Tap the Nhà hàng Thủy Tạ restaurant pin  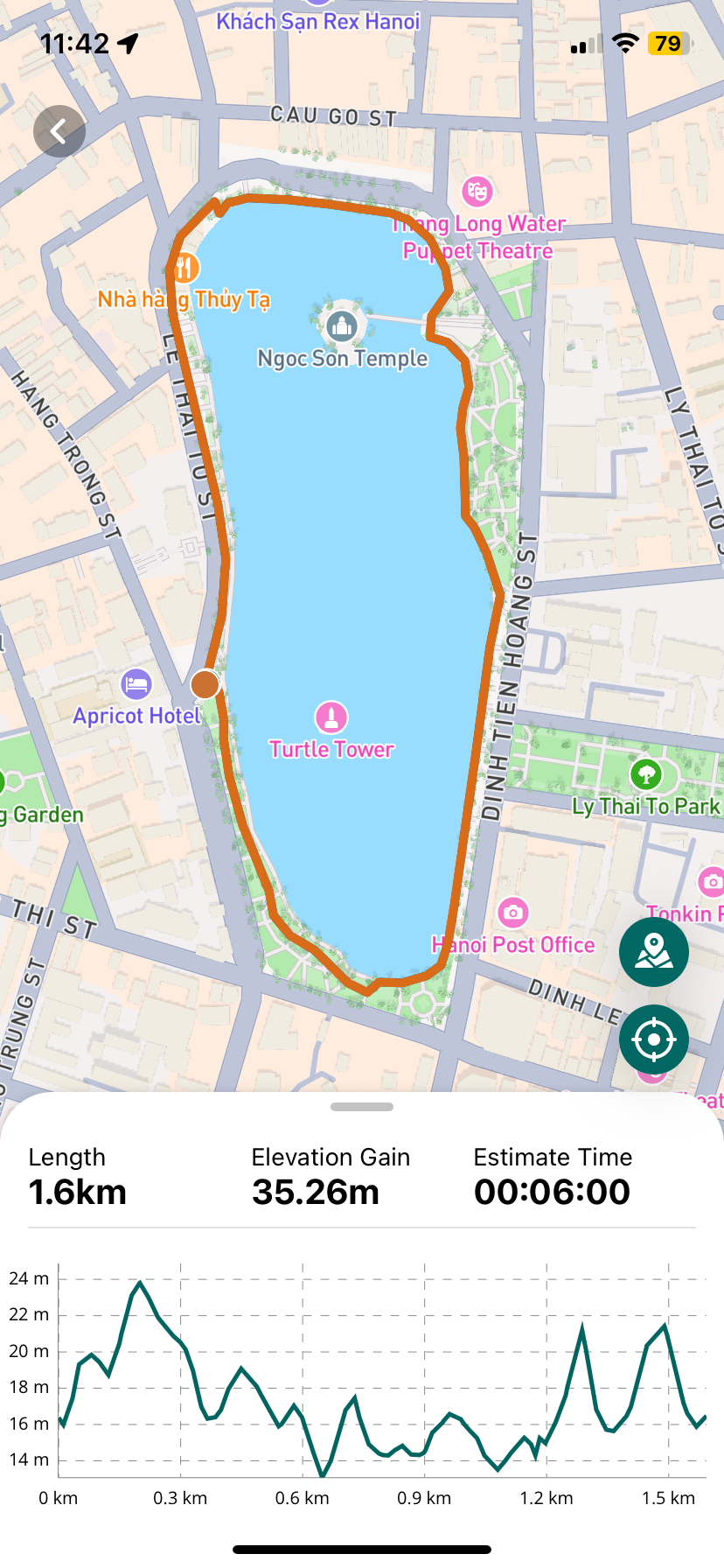tap(184, 268)
